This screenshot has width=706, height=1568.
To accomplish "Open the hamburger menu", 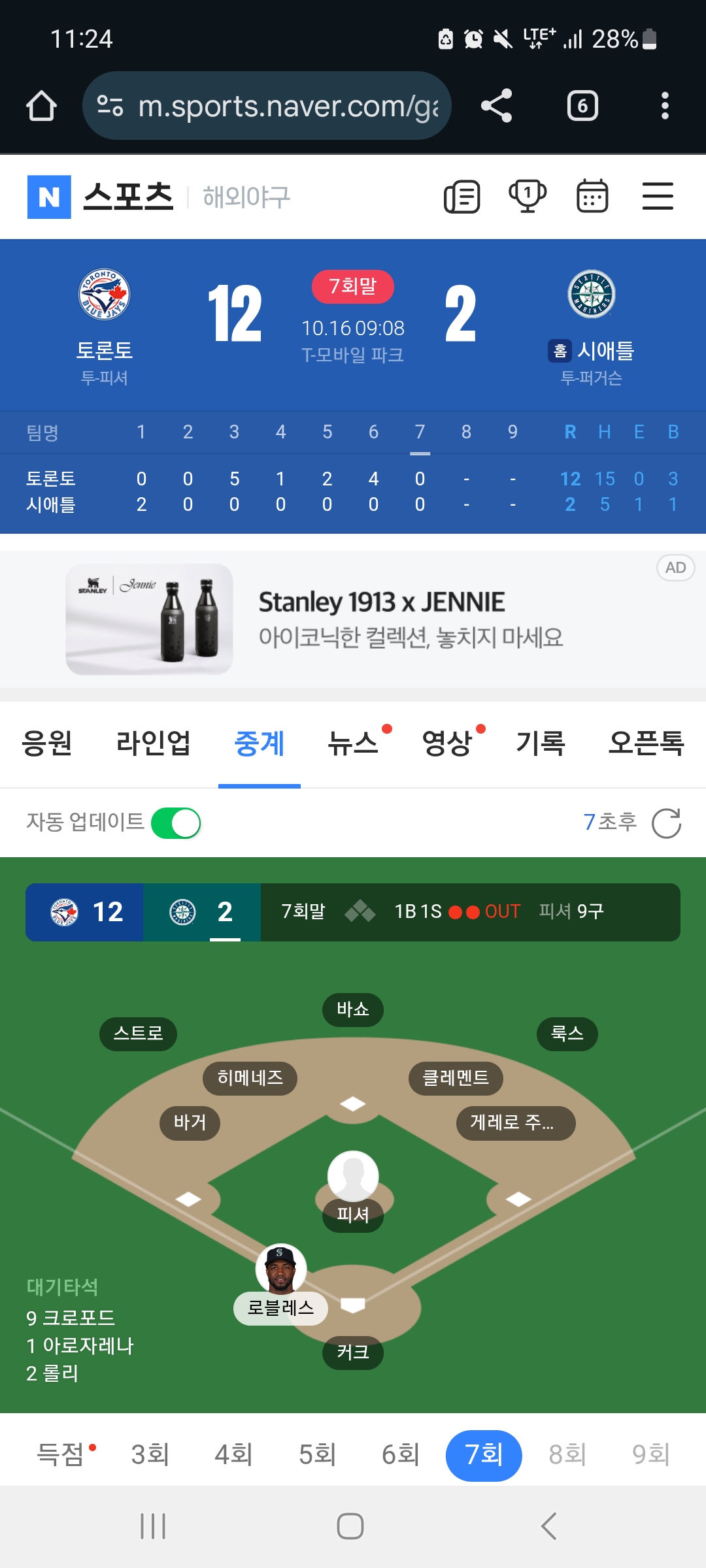I will [658, 197].
